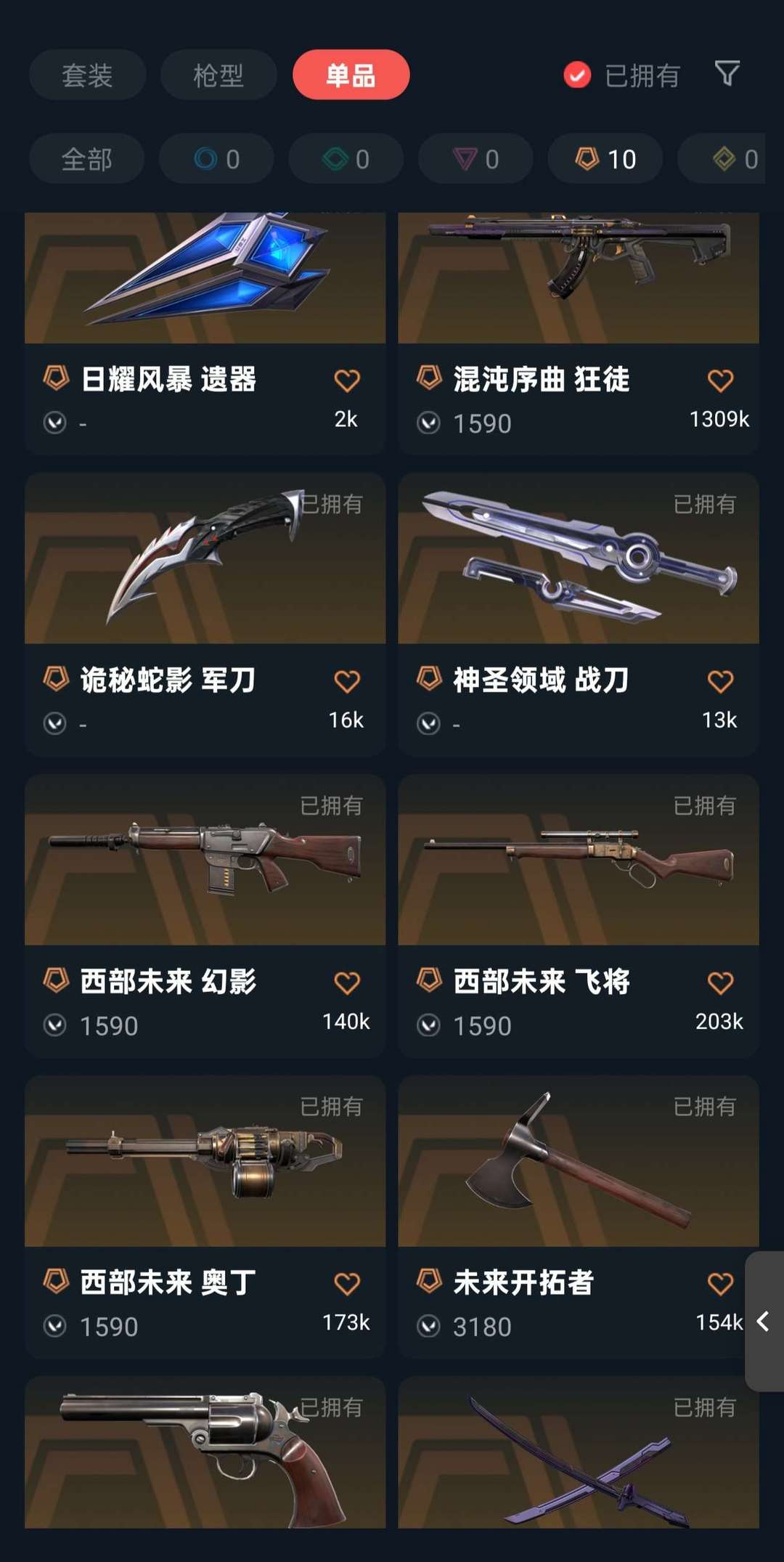This screenshot has width=784, height=1562.
Task: Favorite the 混沌序曲 狂徒 skin
Action: point(720,380)
